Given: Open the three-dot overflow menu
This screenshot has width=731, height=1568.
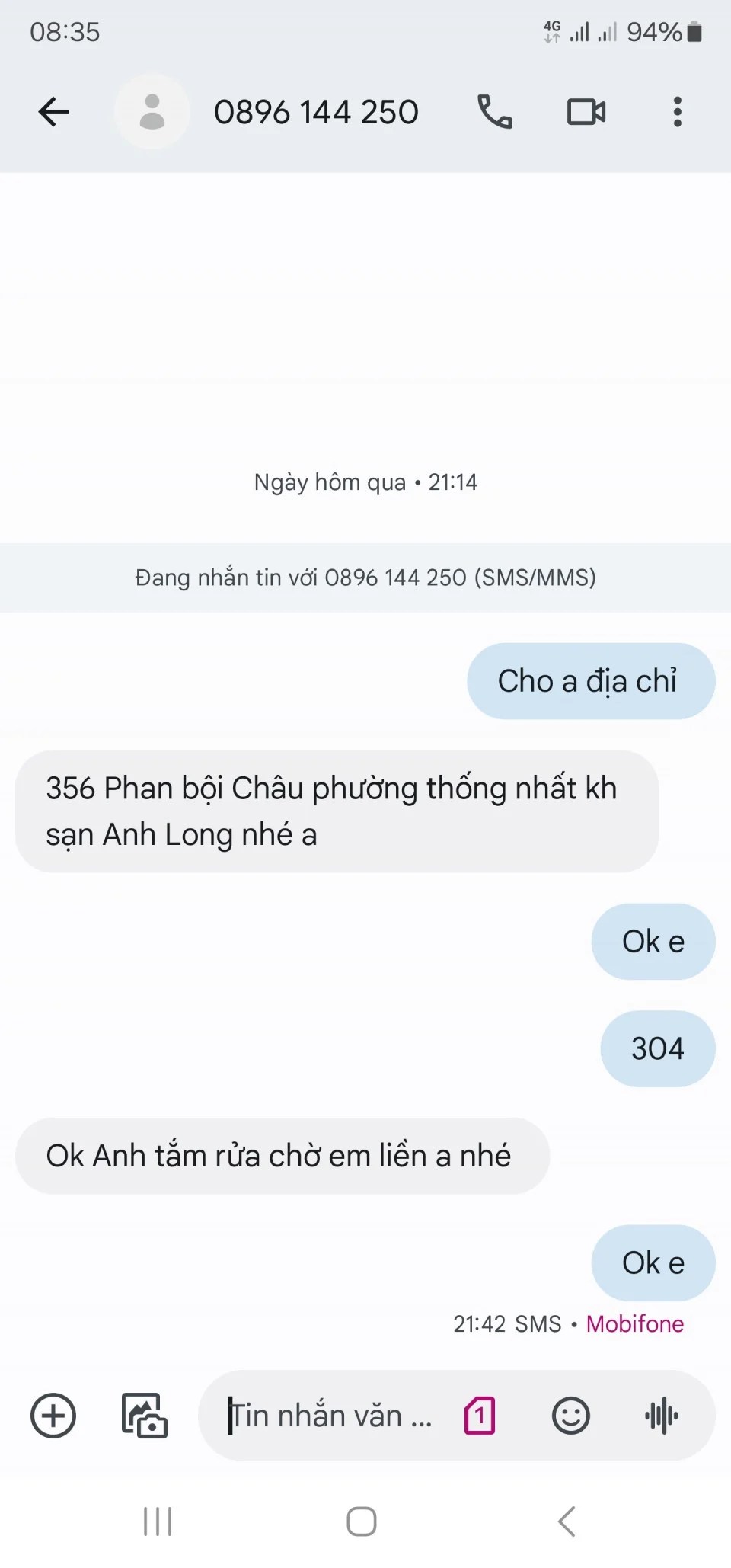Looking at the screenshot, I should [x=677, y=112].
